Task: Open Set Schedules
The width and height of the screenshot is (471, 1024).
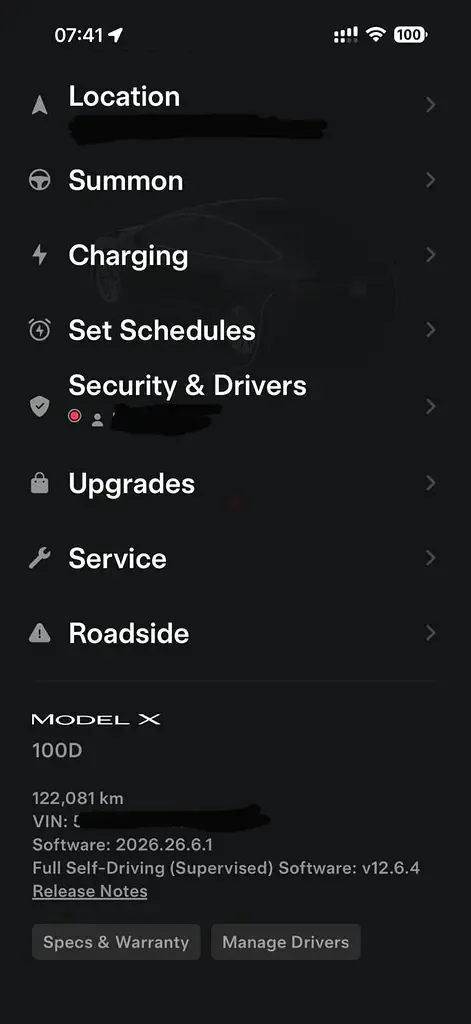Action: click(235, 330)
